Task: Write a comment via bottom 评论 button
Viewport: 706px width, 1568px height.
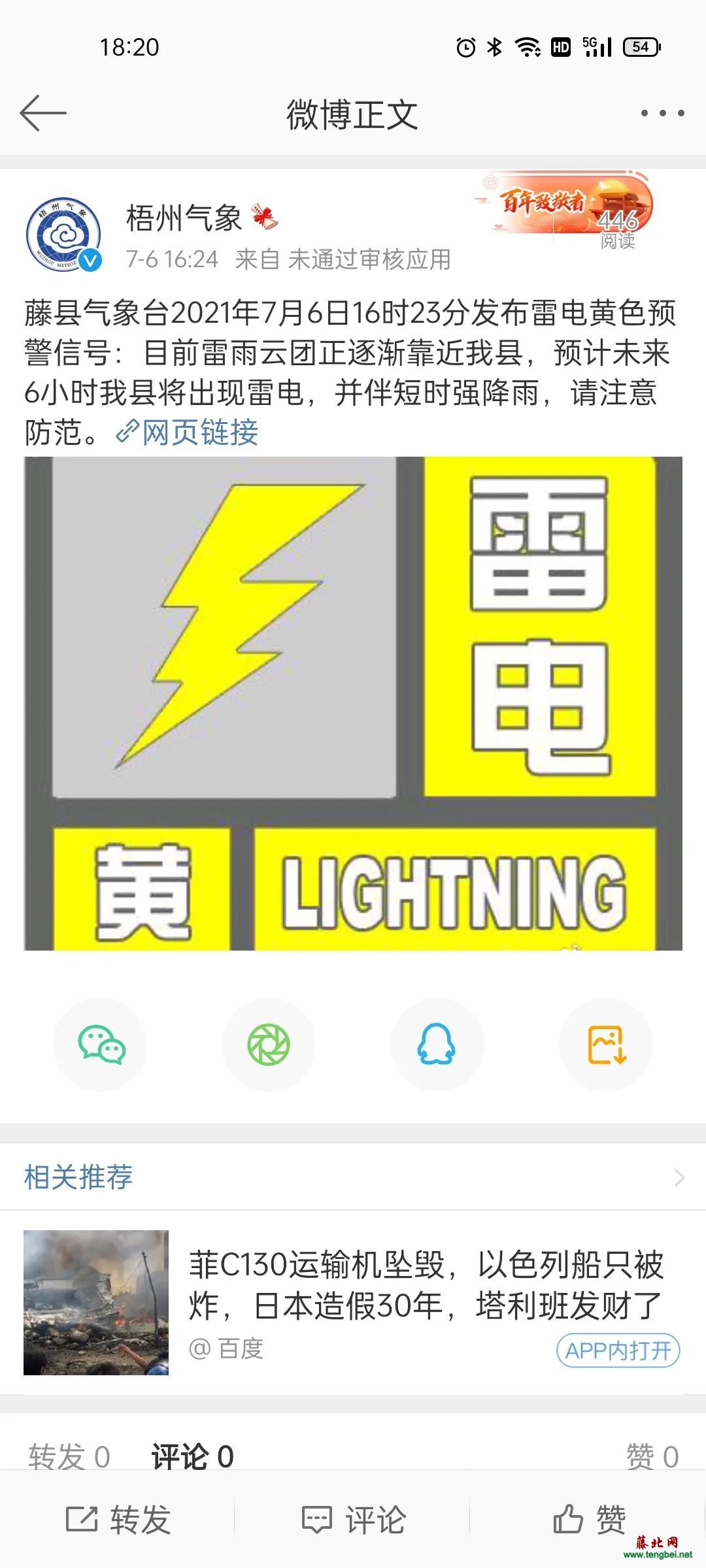Action: coord(353,1519)
